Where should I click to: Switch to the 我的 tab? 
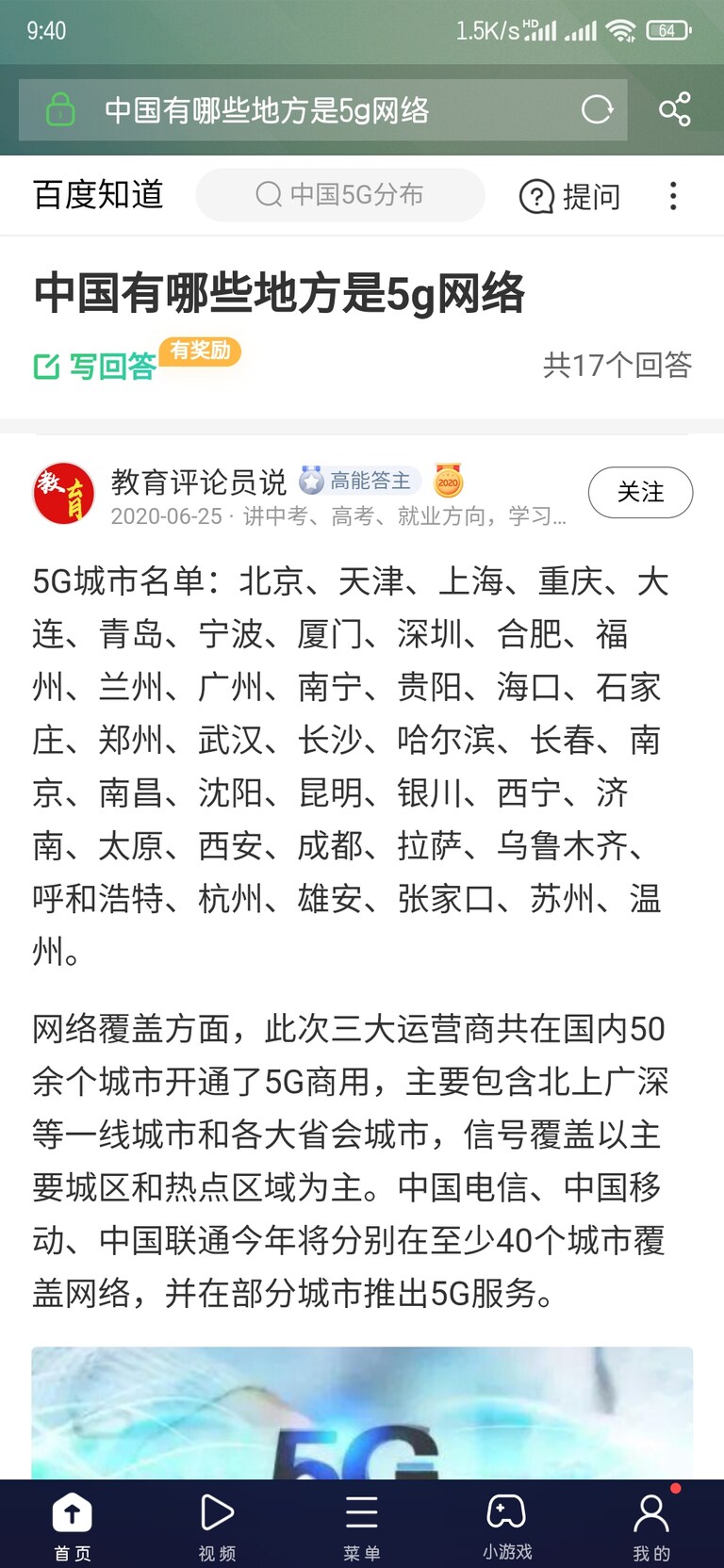651,1525
